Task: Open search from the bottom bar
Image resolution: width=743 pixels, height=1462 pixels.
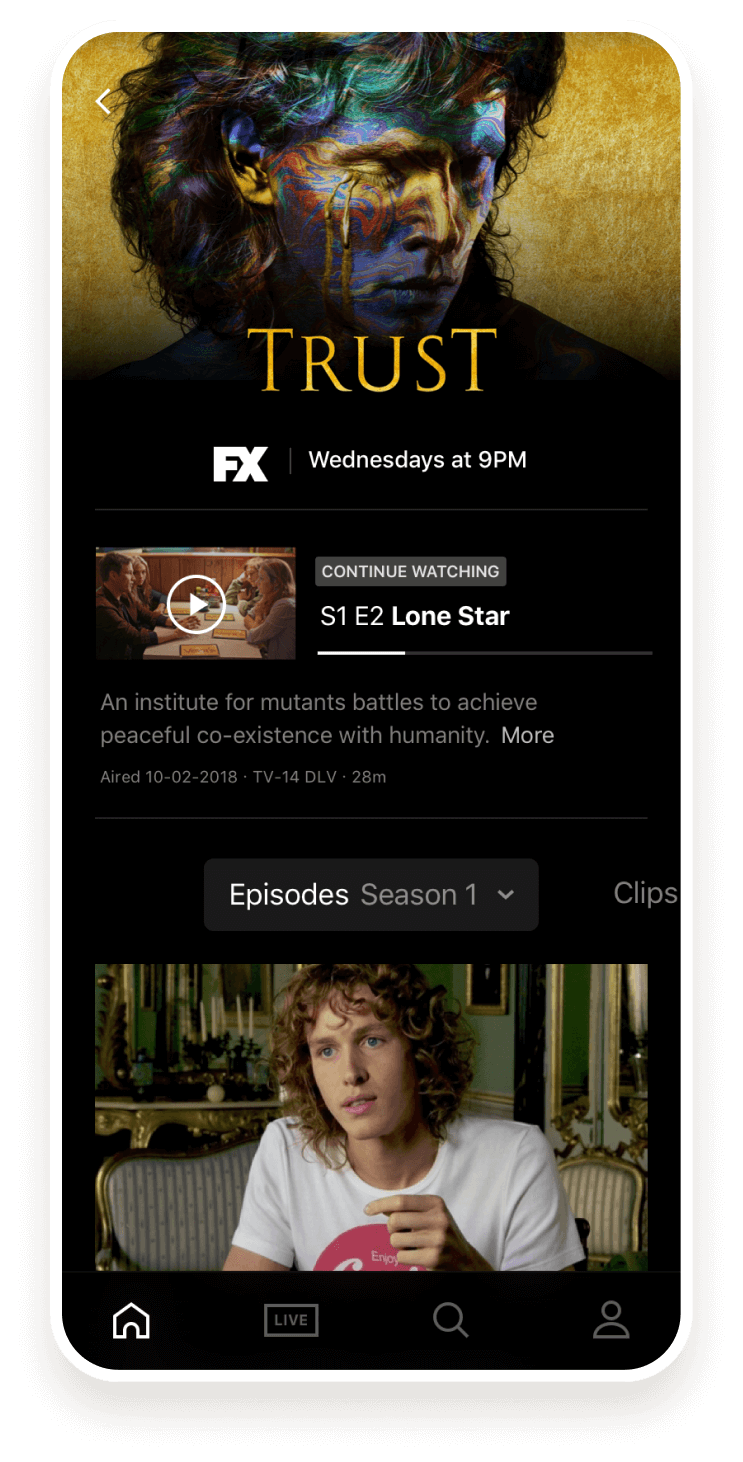Action: [x=451, y=1320]
